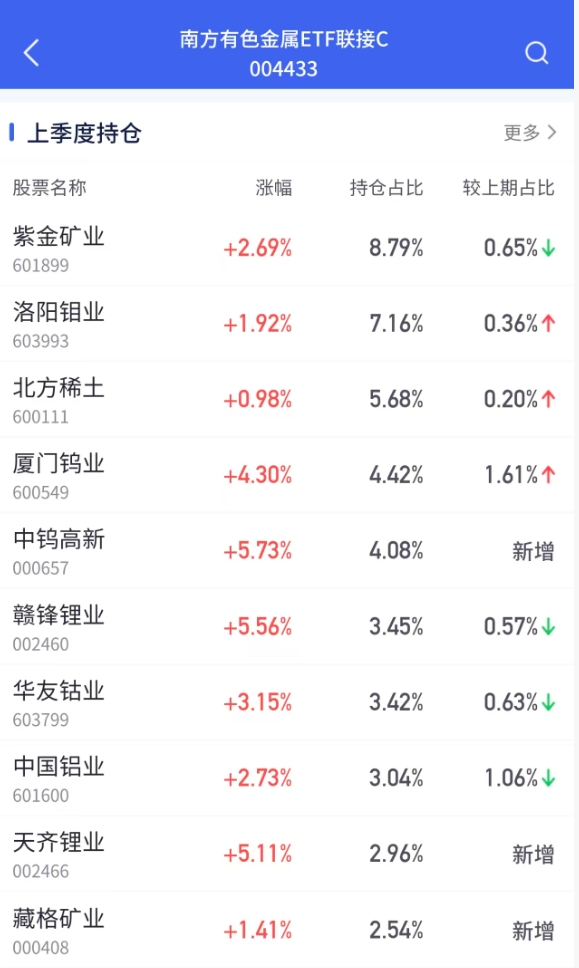Go back using the header arrow

(x=31, y=52)
